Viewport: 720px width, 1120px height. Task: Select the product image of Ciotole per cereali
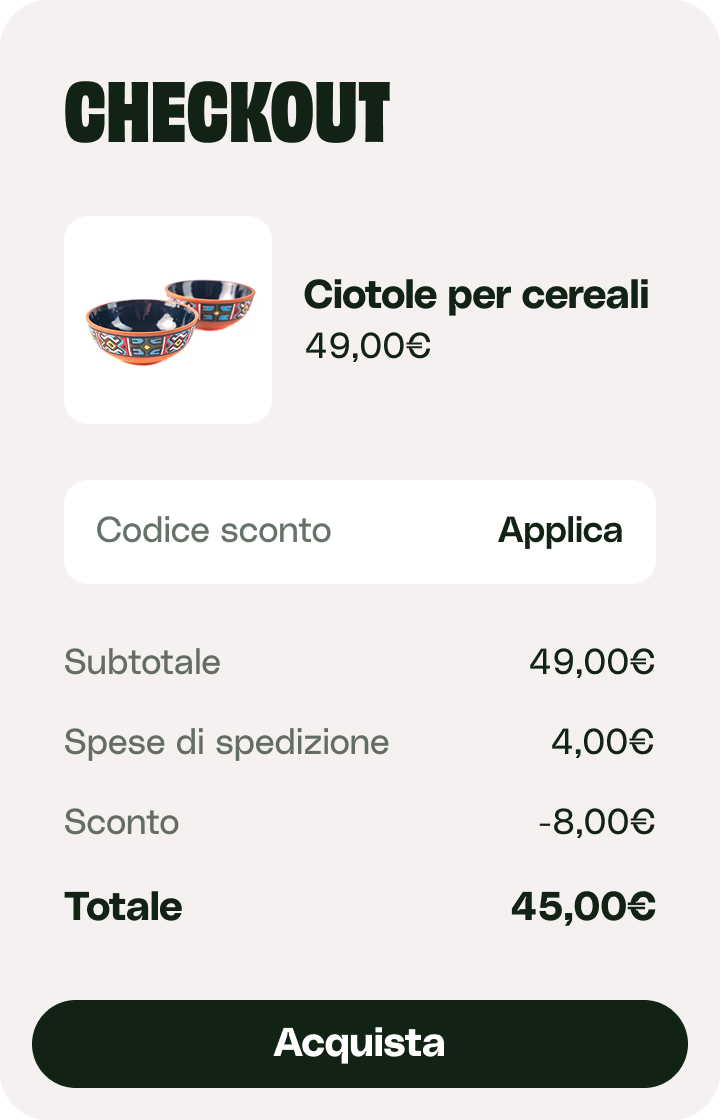pyautogui.click(x=167, y=320)
